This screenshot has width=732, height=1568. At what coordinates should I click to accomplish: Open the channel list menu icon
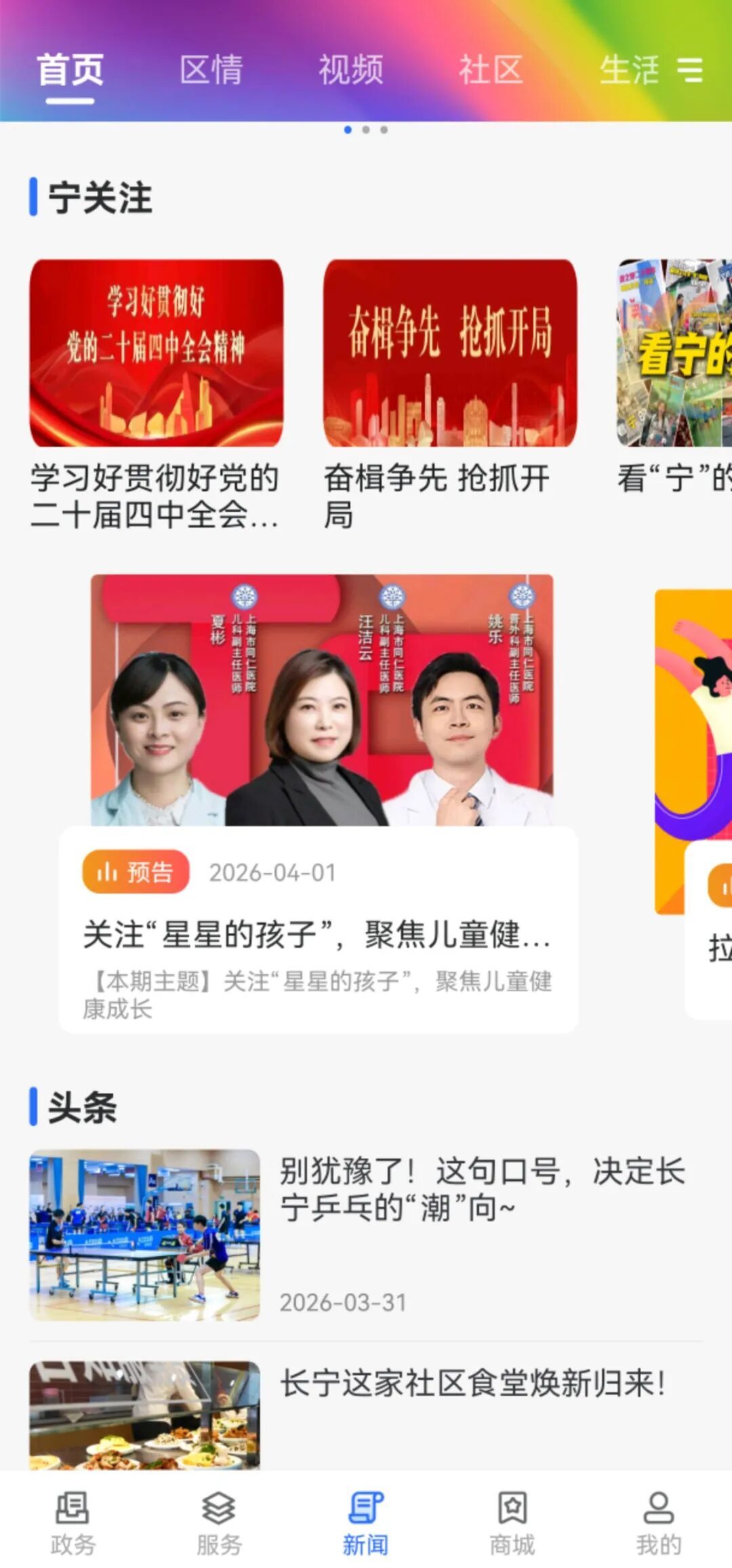click(x=690, y=70)
